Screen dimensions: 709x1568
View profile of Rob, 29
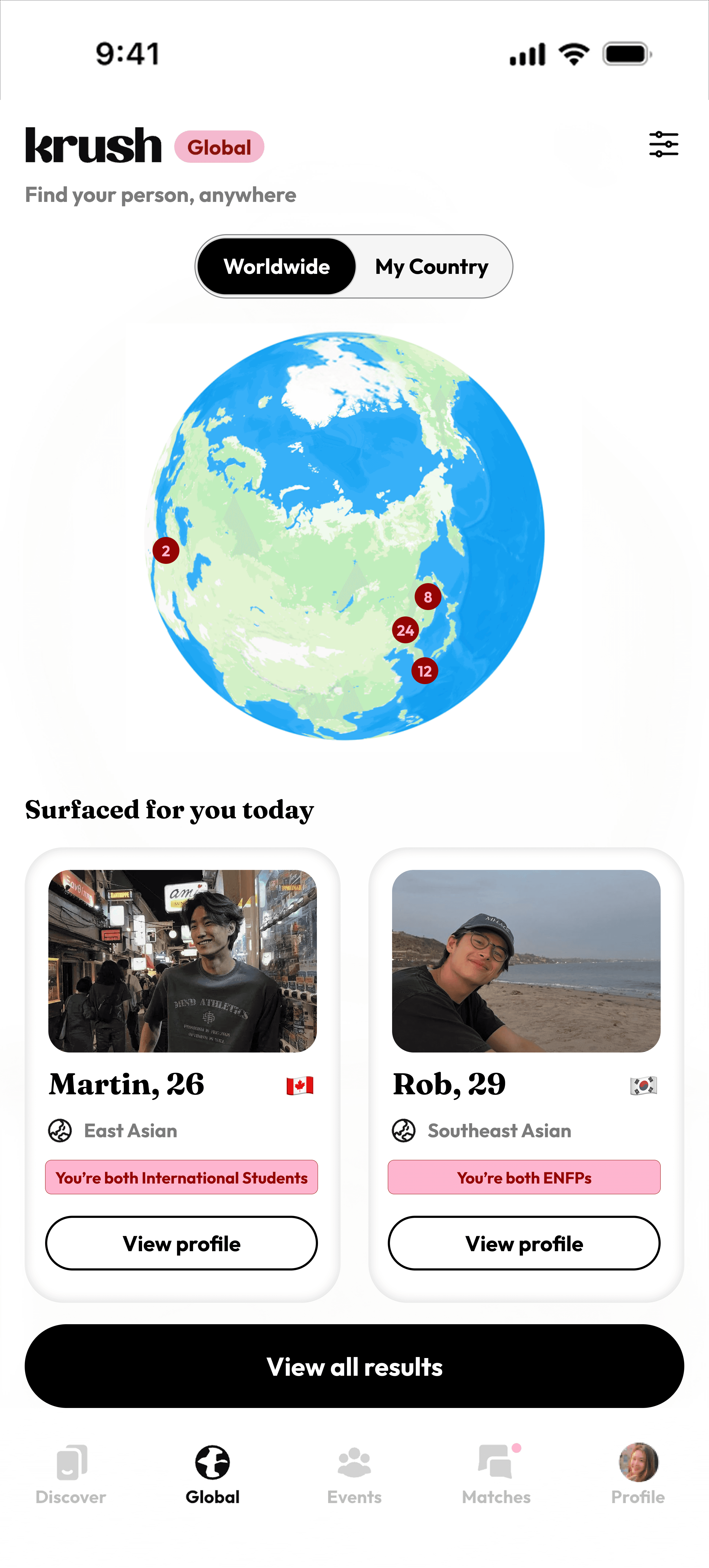[524, 1243]
